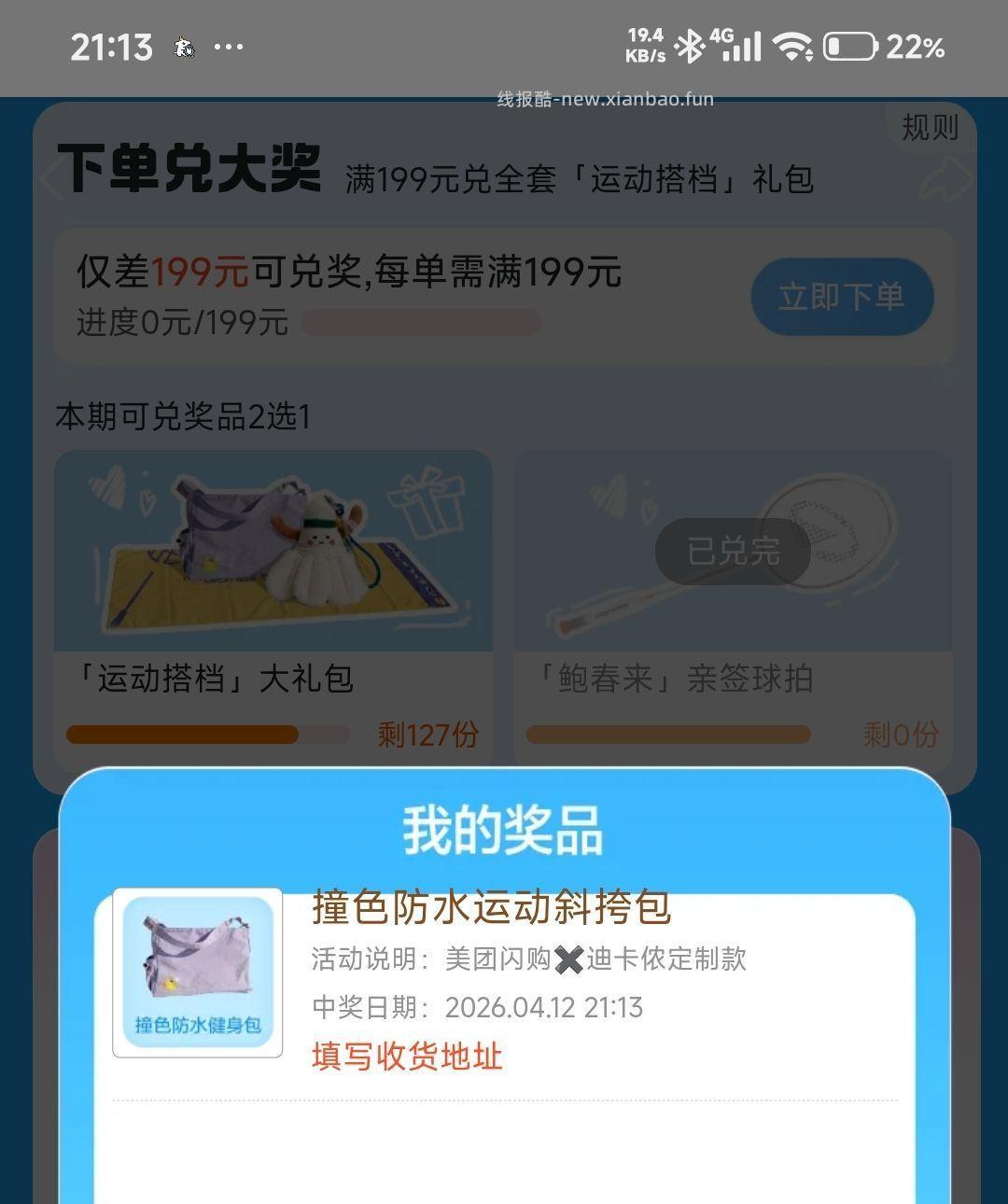Click the 填写收货地址 link

point(407,1057)
